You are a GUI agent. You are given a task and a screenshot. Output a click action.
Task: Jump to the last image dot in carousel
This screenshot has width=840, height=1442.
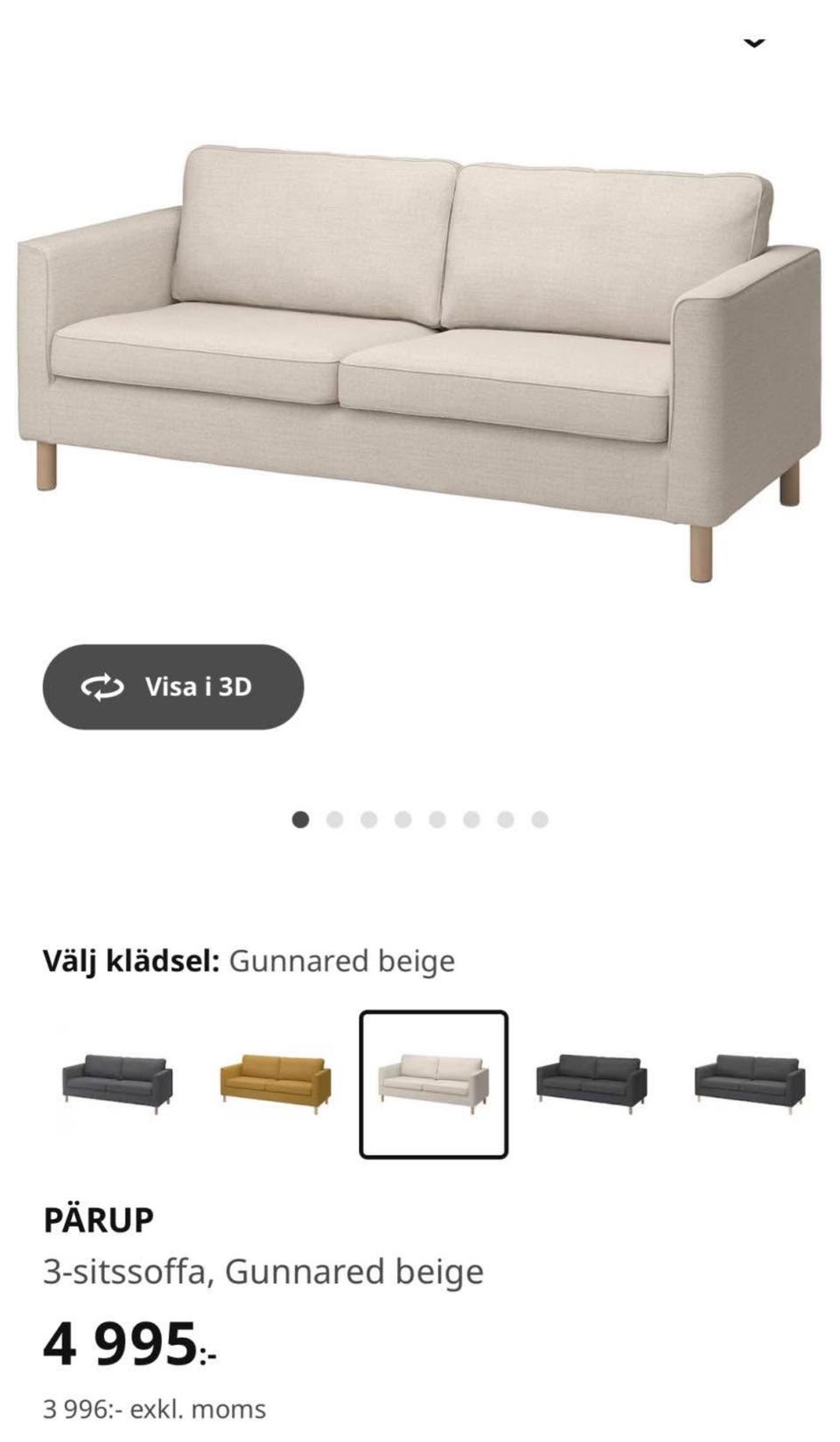(x=540, y=818)
